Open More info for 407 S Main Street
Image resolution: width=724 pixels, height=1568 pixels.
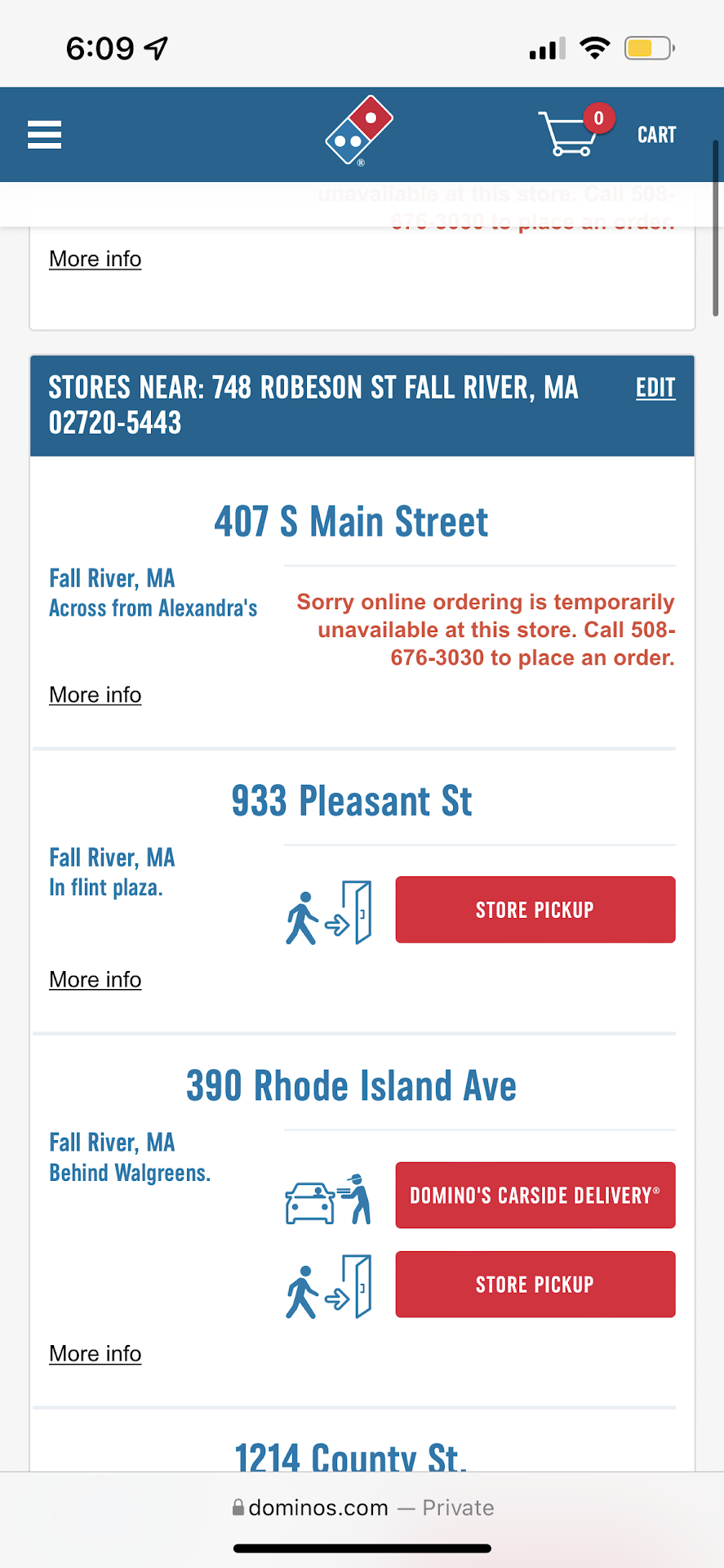click(x=95, y=695)
